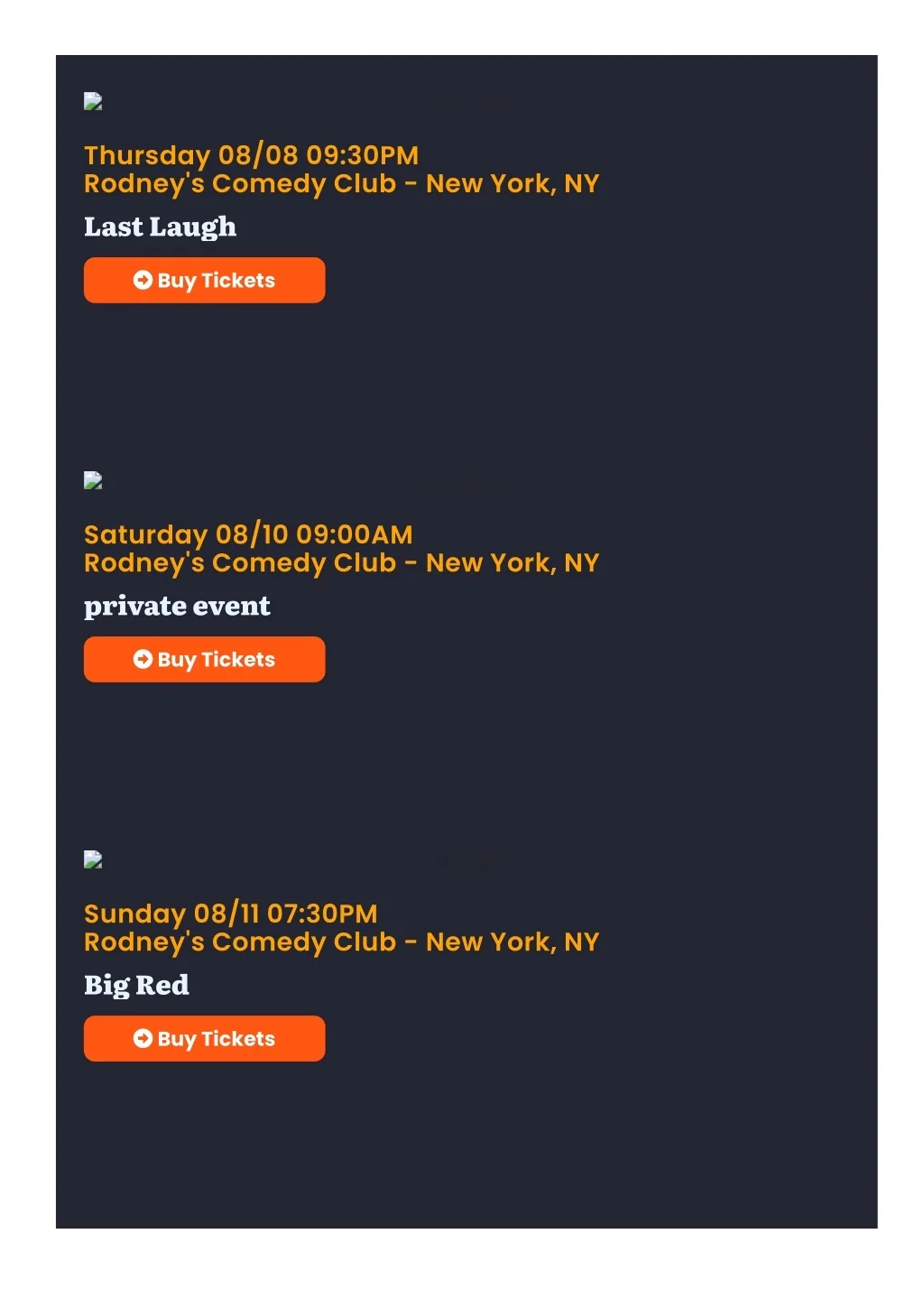Buy tickets for private event
The height and width of the screenshot is (1308, 924).
pos(204,660)
